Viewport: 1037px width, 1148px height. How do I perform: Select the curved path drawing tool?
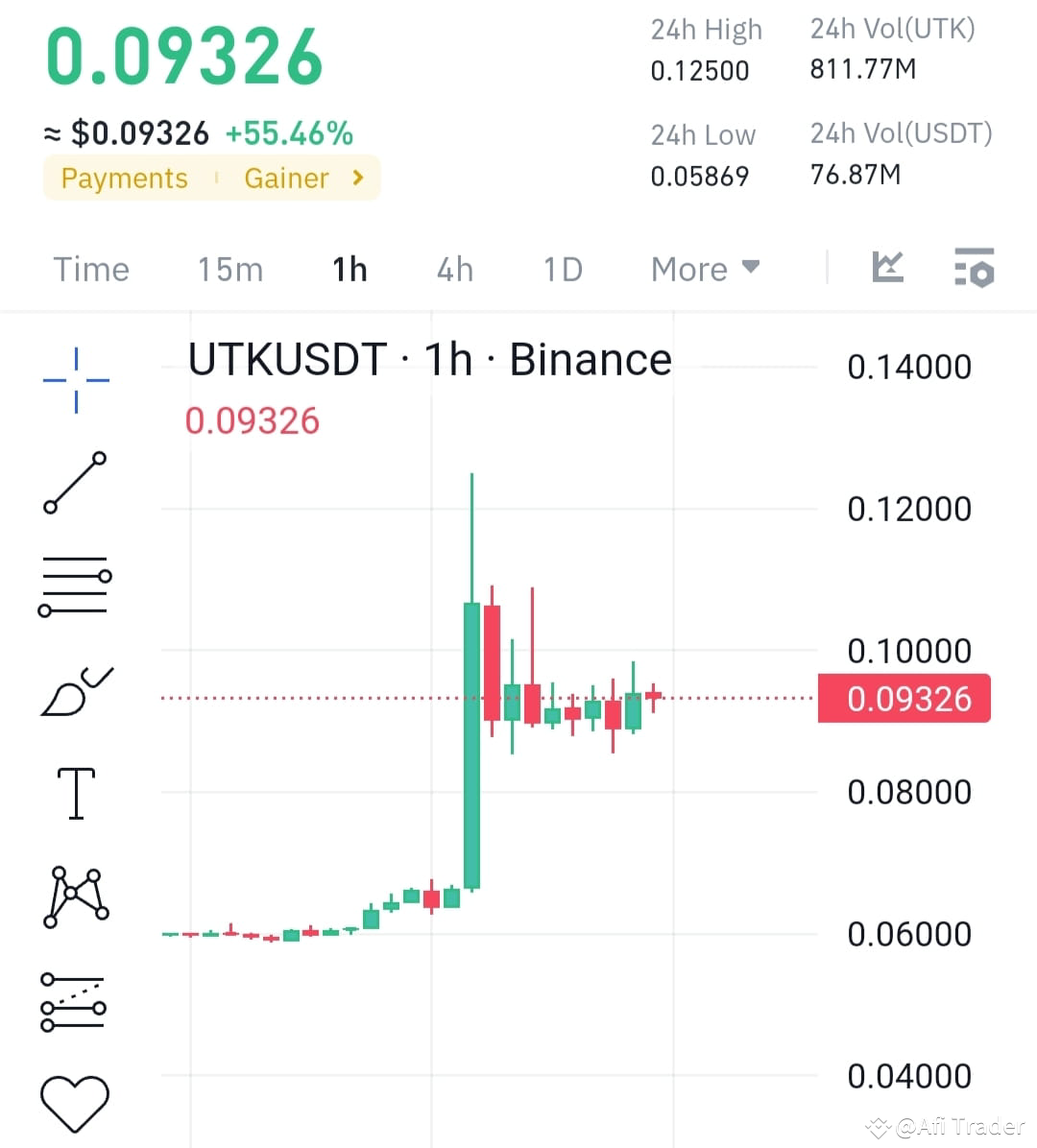pos(75,689)
